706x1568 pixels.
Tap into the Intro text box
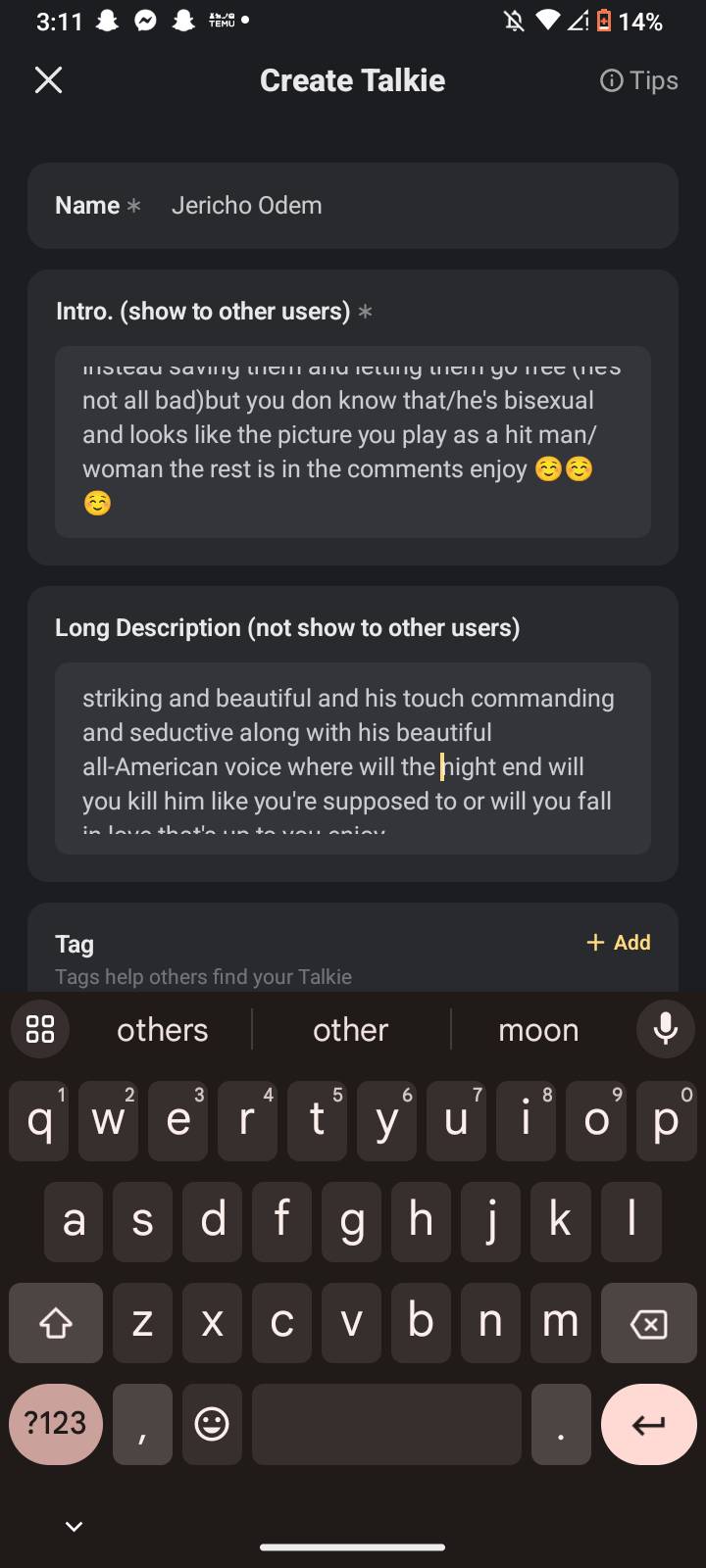click(x=352, y=441)
